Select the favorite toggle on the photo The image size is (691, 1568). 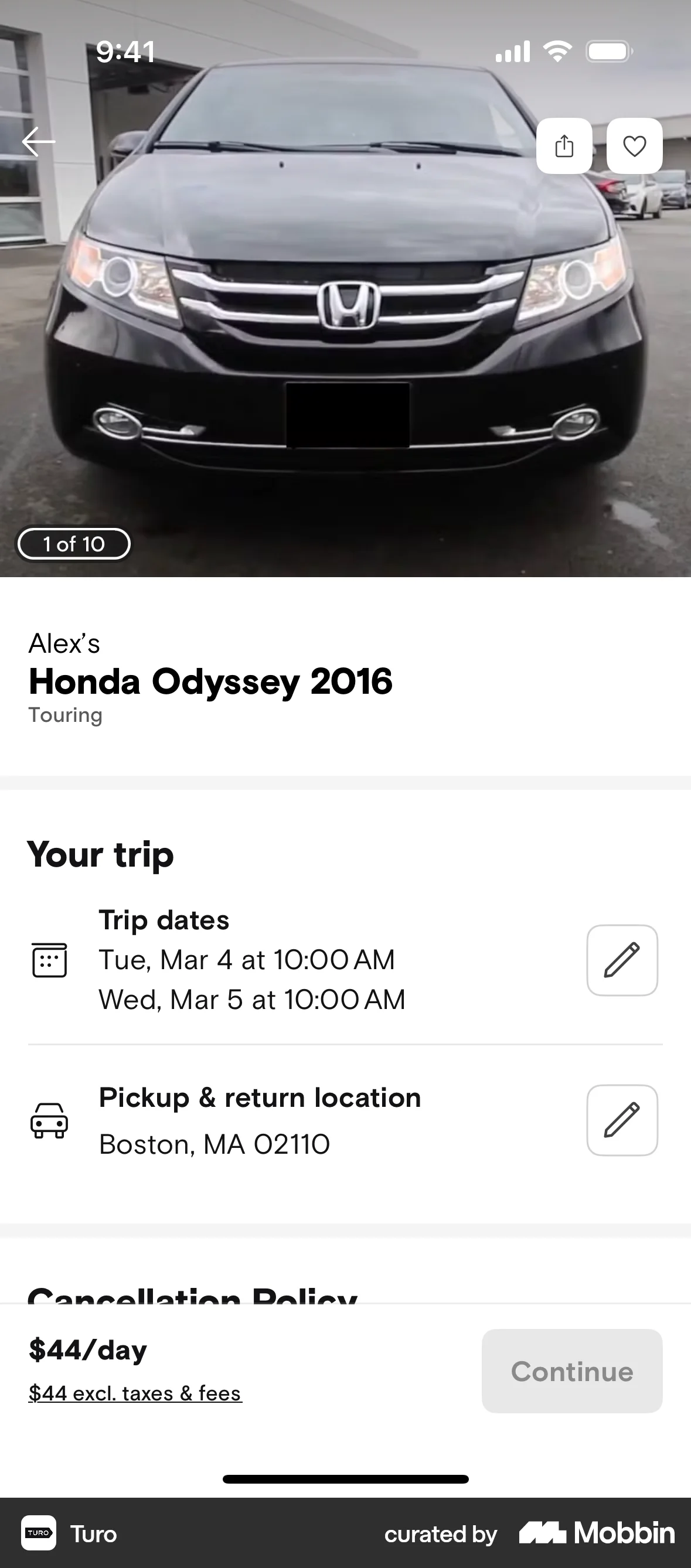click(x=634, y=145)
